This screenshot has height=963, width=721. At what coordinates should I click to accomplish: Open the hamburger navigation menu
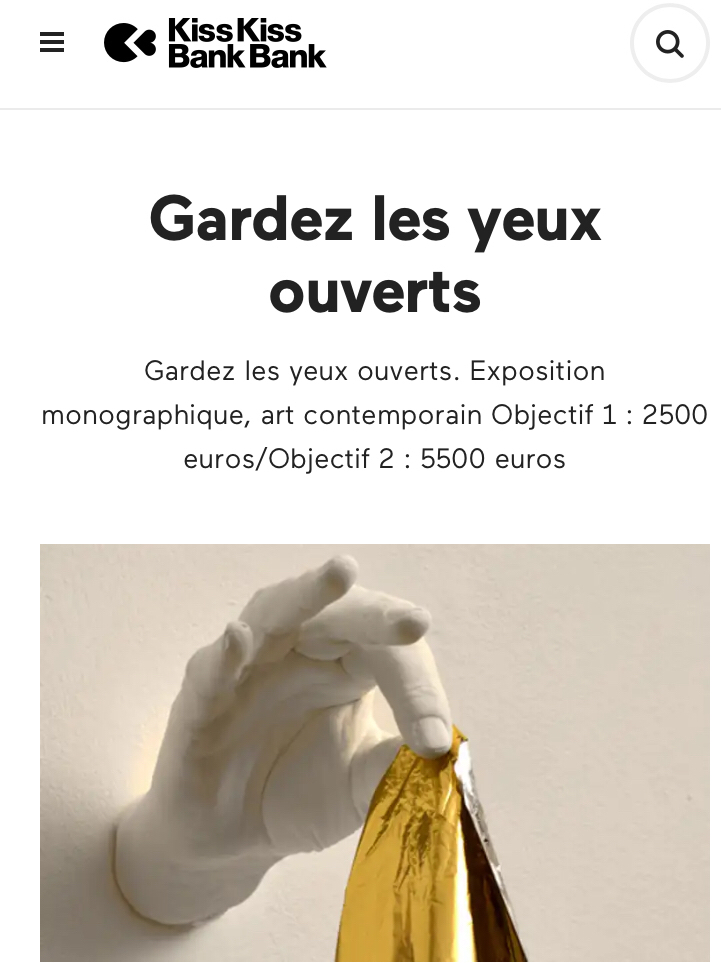tap(52, 43)
